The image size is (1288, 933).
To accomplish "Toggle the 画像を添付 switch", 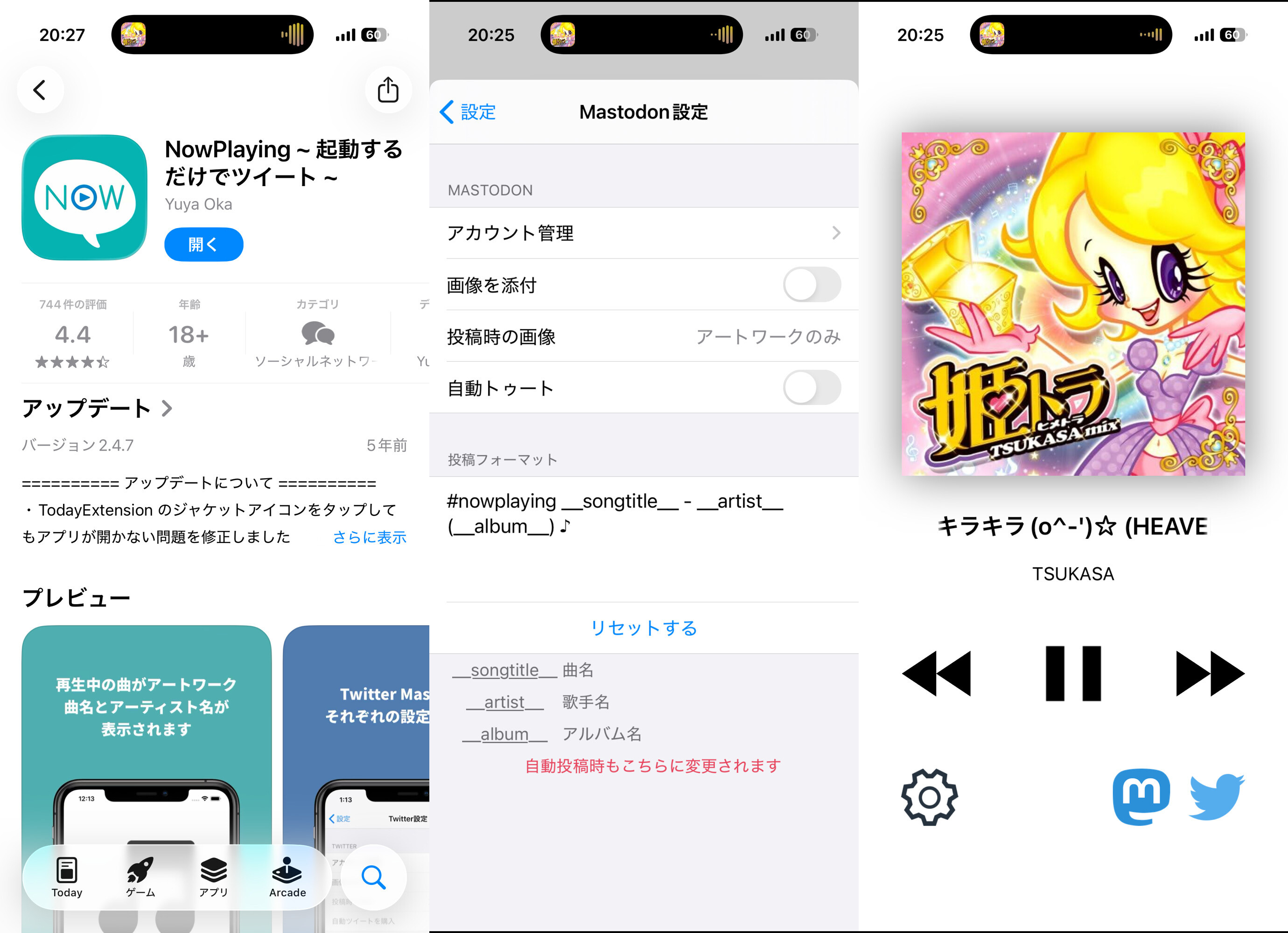I will [x=812, y=285].
